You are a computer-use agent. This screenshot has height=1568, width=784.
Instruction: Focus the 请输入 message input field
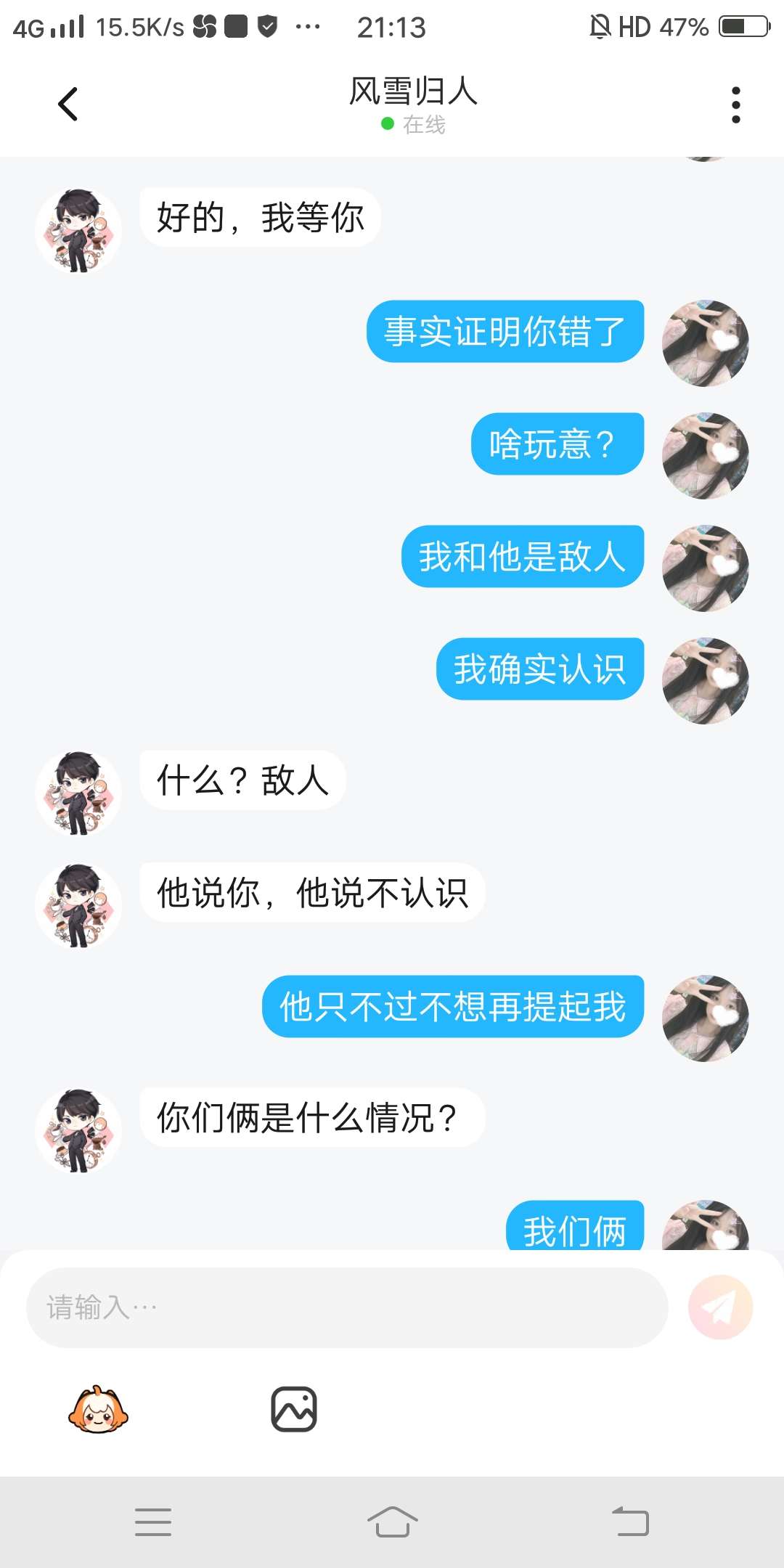tap(347, 1308)
